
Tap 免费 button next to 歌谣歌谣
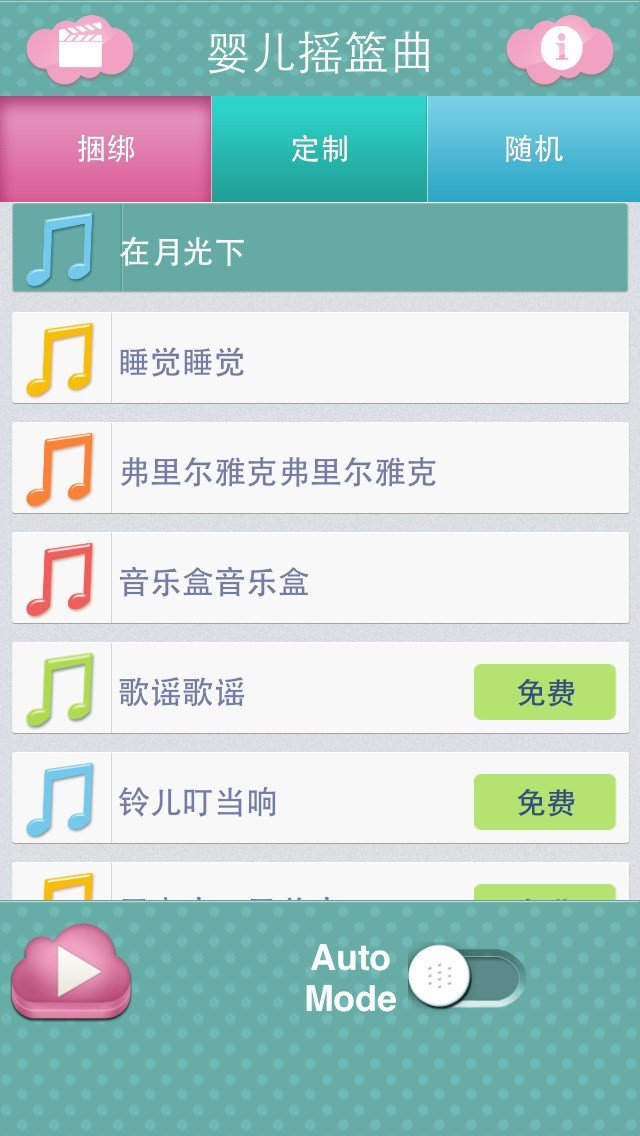click(x=545, y=692)
